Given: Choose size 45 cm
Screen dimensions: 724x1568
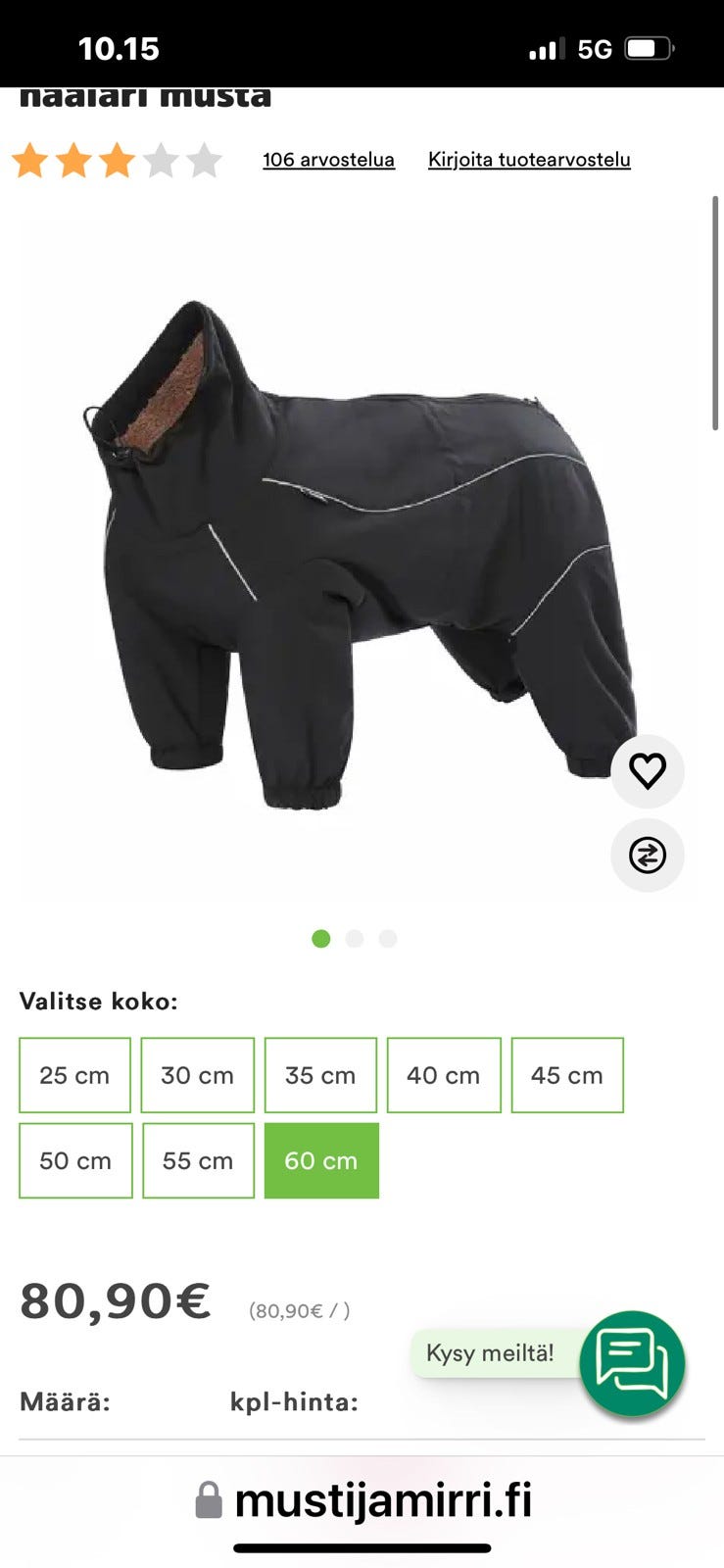Looking at the screenshot, I should (x=567, y=1075).
